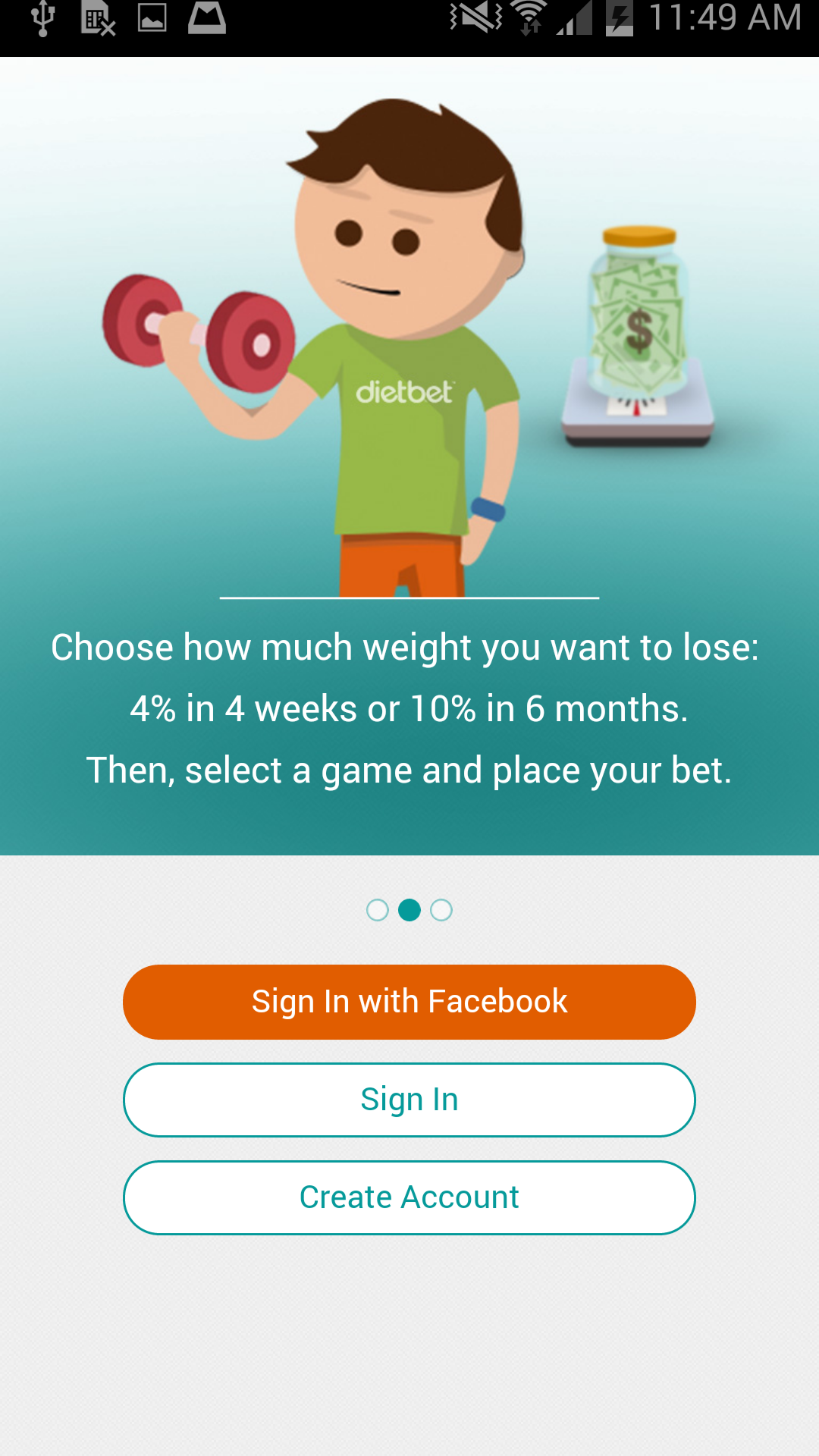Screen dimensions: 819x1456
Task: Open the Create Account form
Action: click(x=409, y=1197)
